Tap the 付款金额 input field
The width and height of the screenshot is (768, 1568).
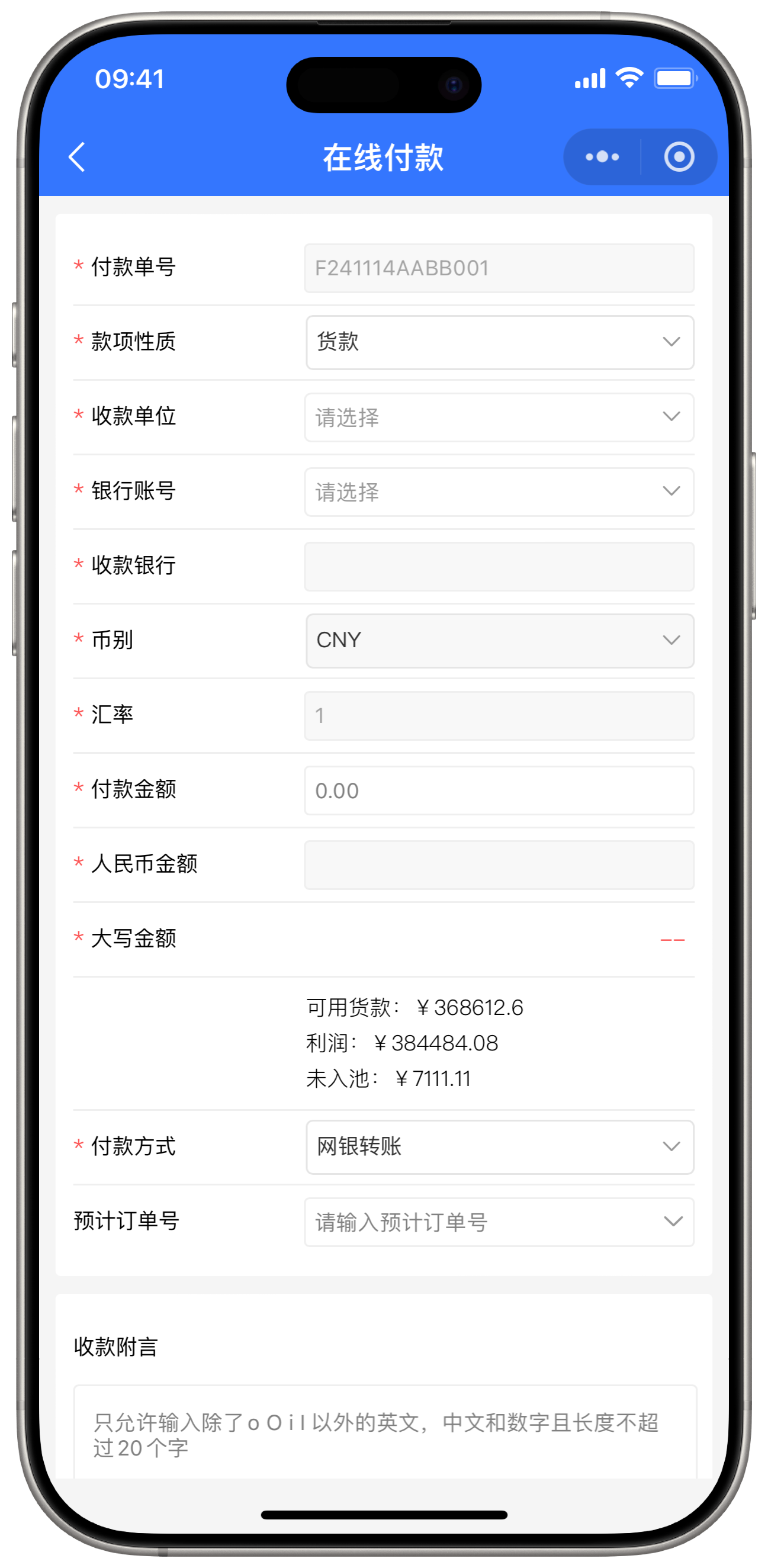tap(499, 790)
